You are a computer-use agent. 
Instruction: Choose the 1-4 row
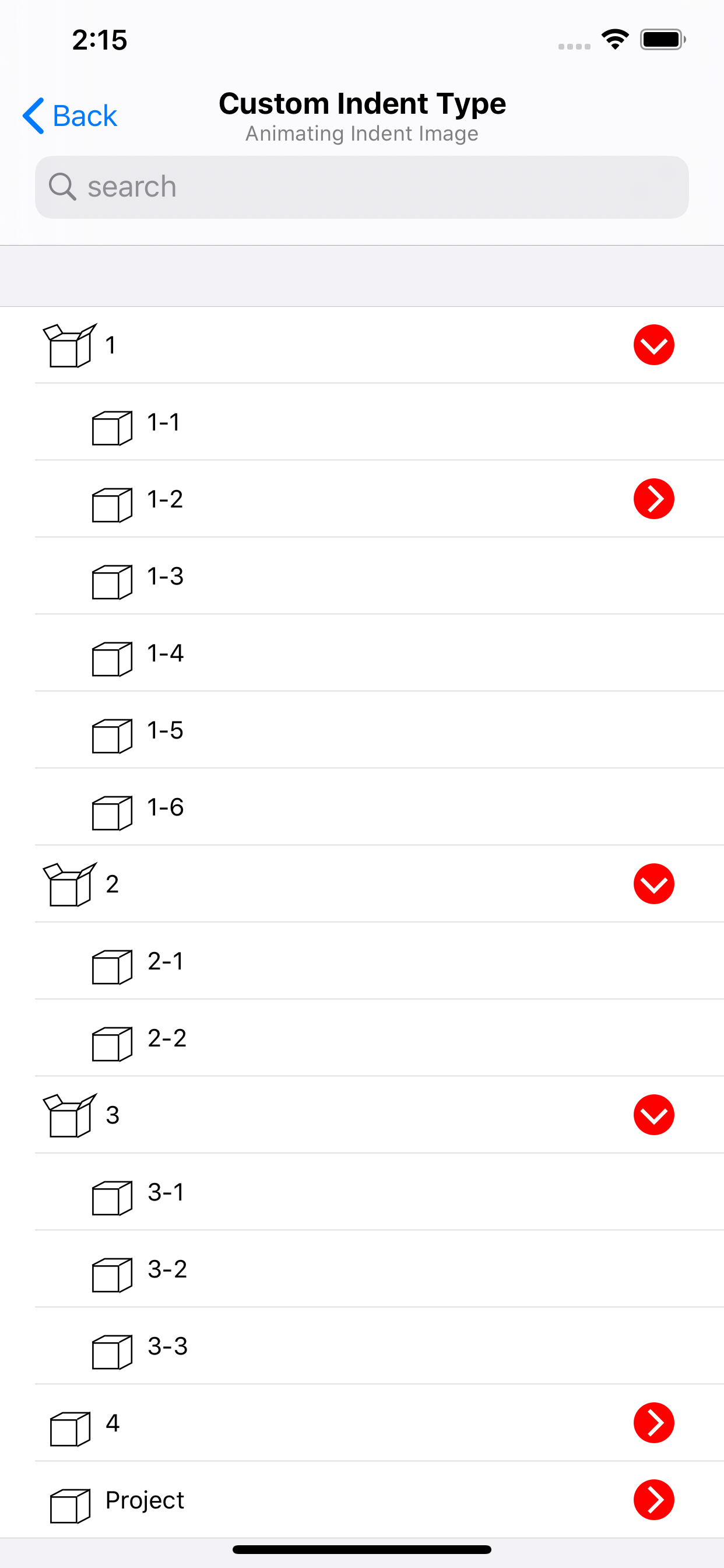click(166, 653)
